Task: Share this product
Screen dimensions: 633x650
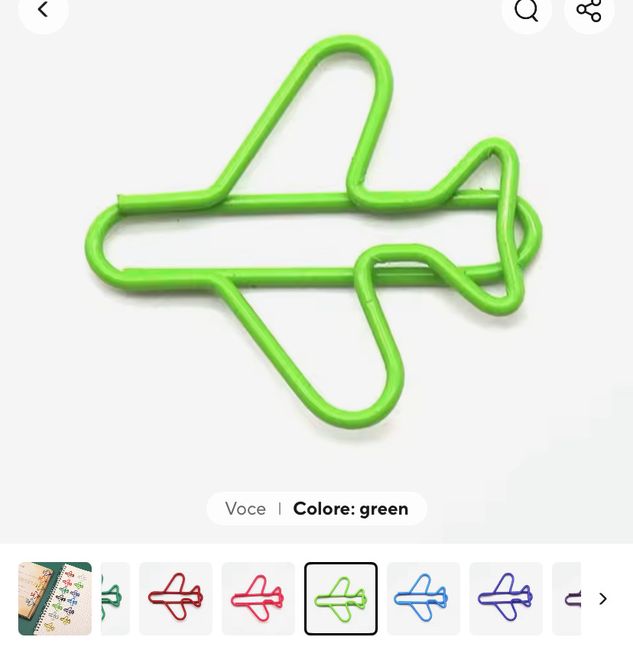Action: click(589, 11)
